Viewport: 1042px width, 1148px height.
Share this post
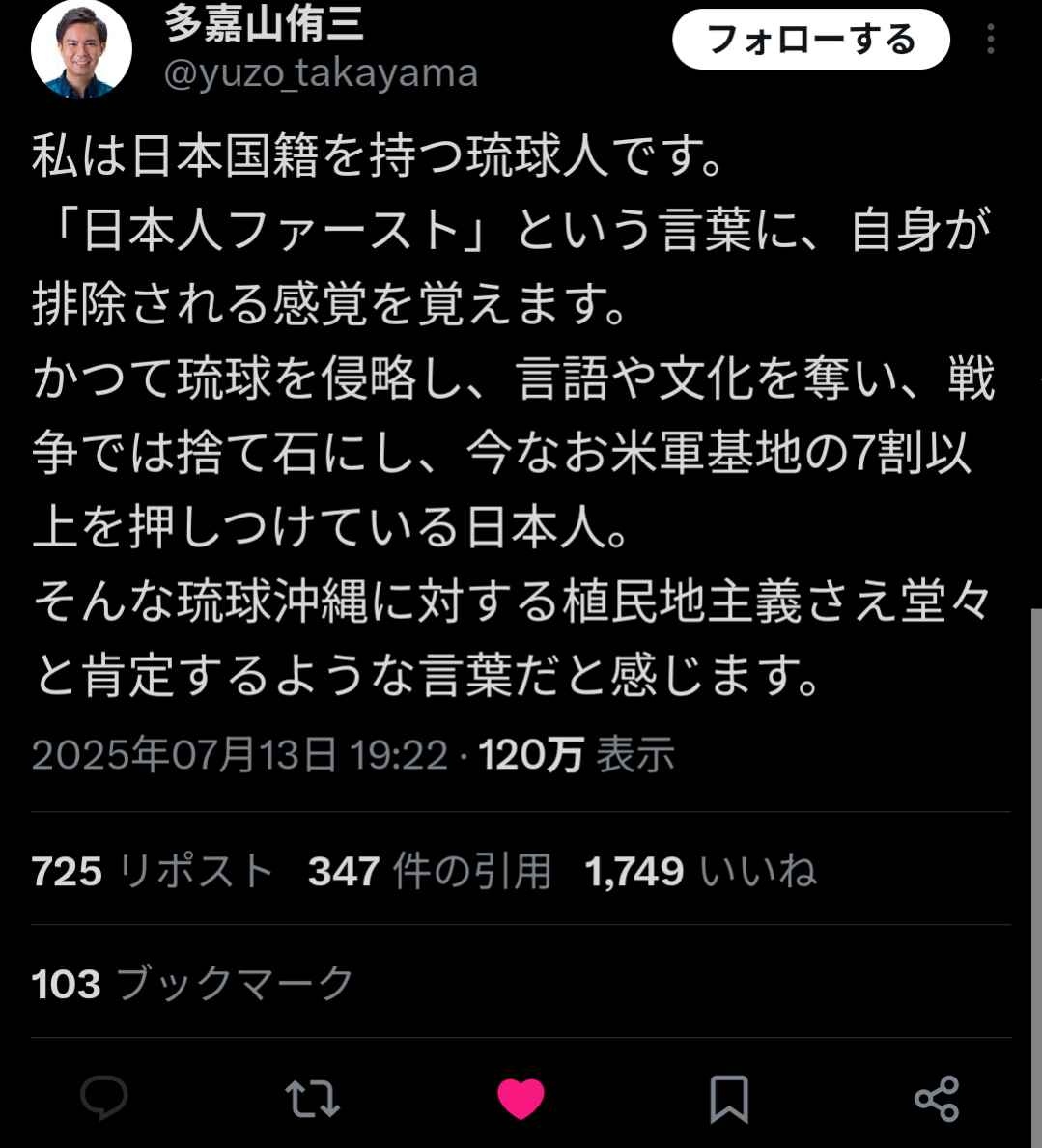936,1098
